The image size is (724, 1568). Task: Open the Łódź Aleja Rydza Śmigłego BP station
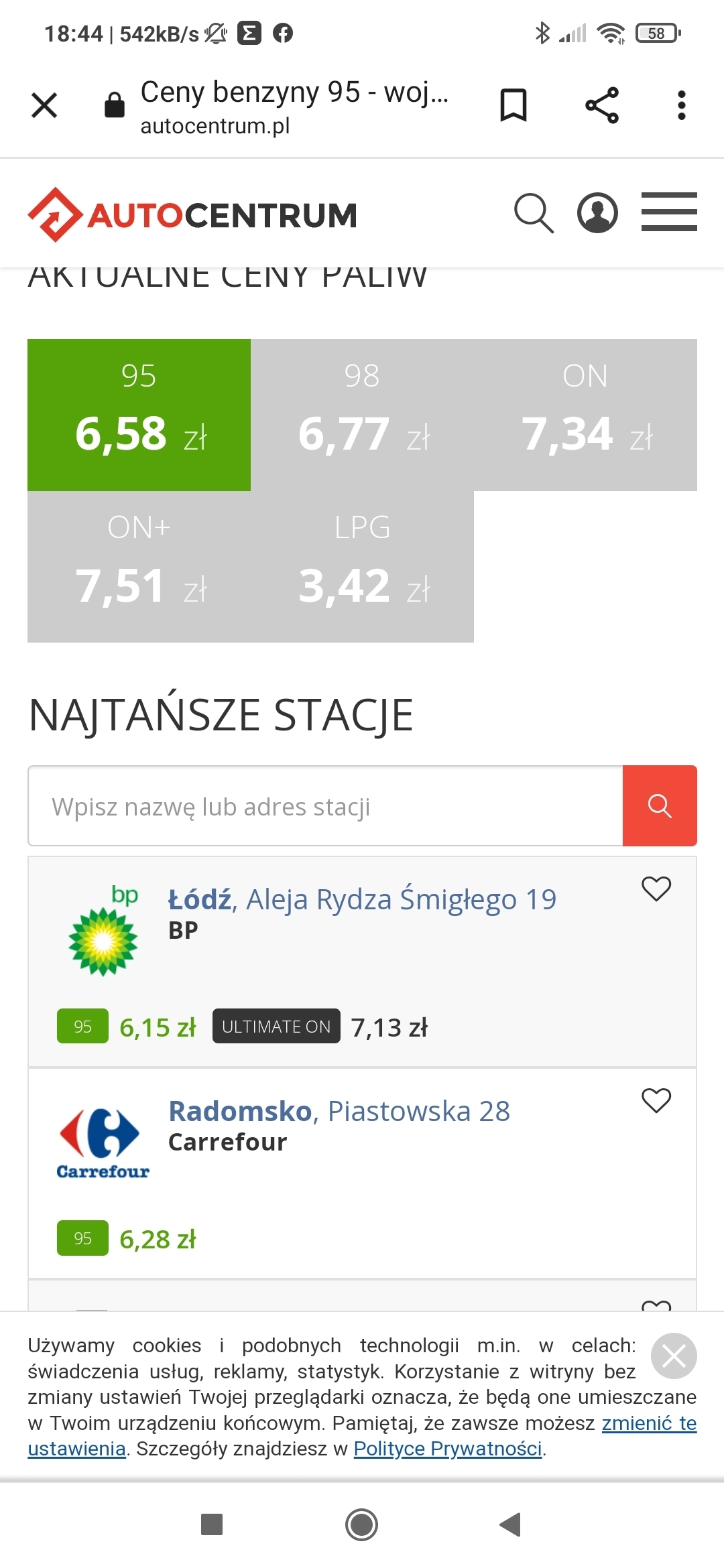(x=362, y=899)
